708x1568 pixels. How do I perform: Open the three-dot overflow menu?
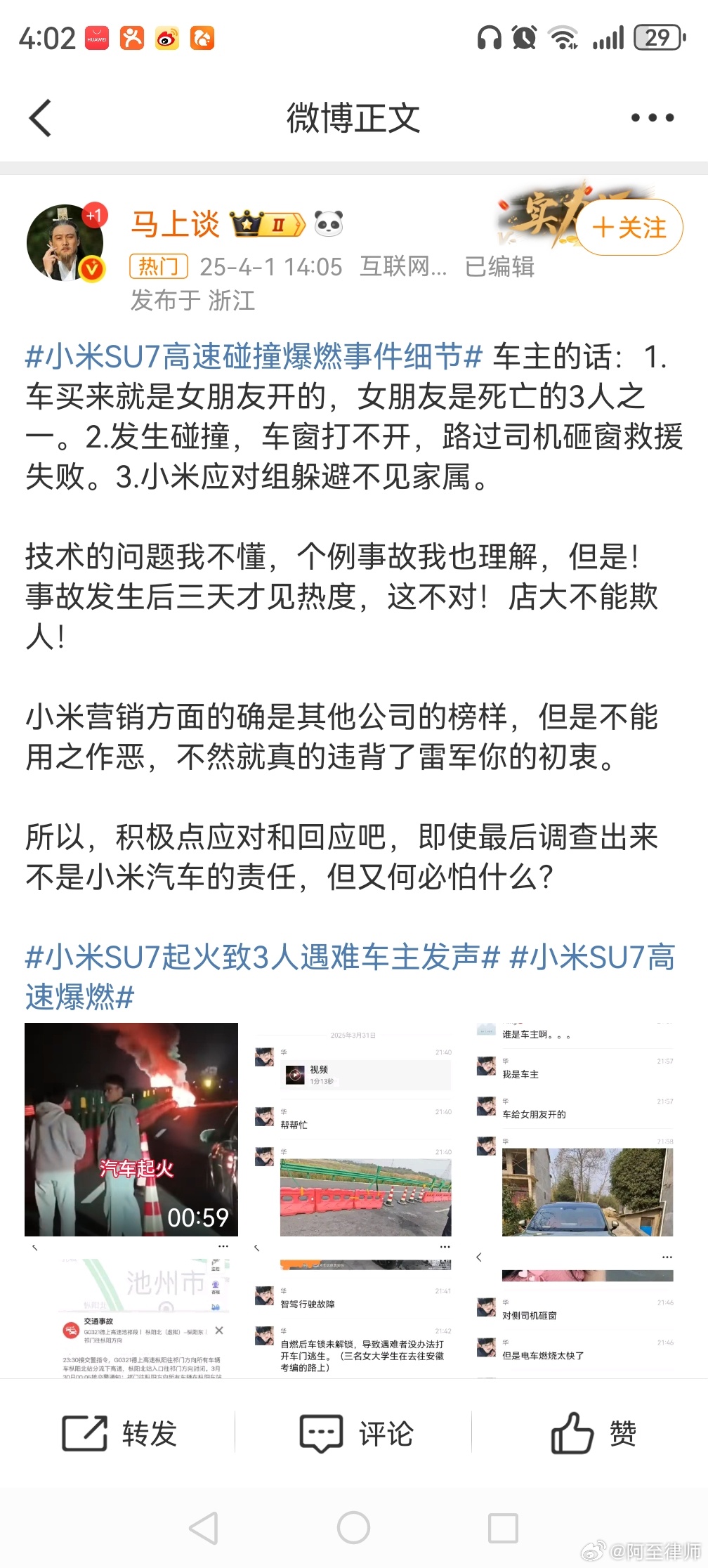tap(653, 117)
